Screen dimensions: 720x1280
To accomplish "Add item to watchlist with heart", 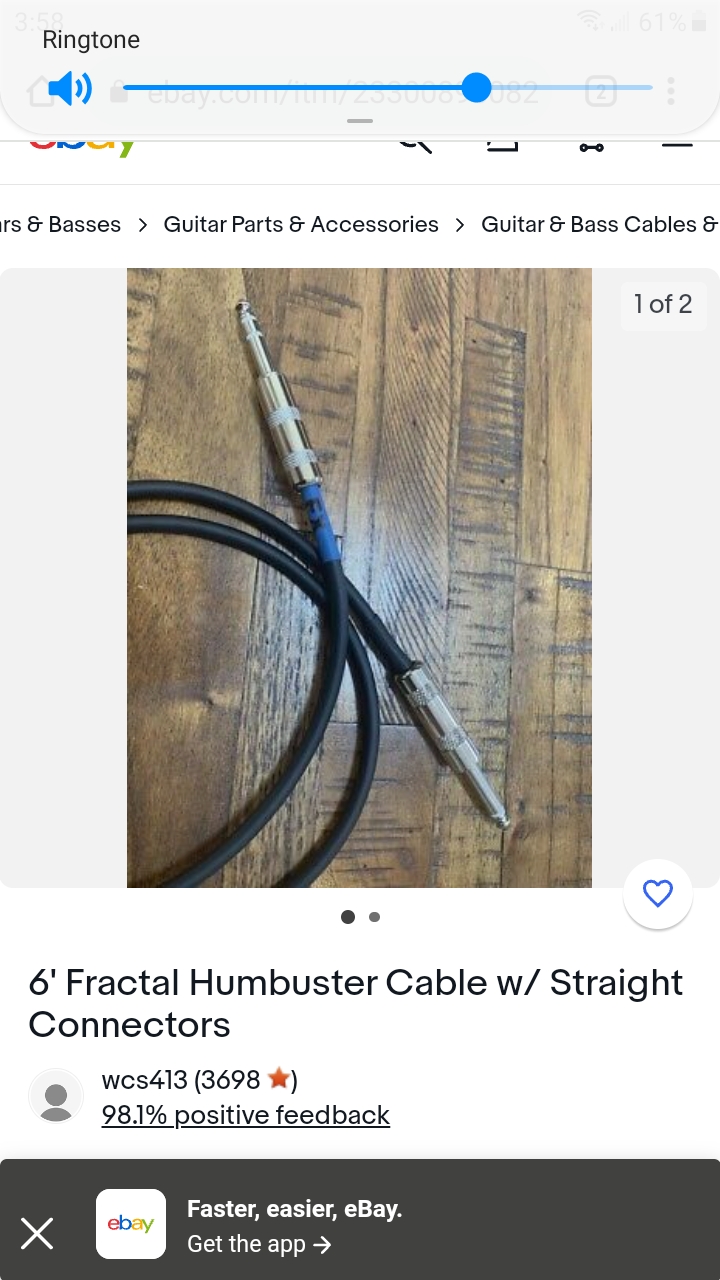I will (657, 893).
